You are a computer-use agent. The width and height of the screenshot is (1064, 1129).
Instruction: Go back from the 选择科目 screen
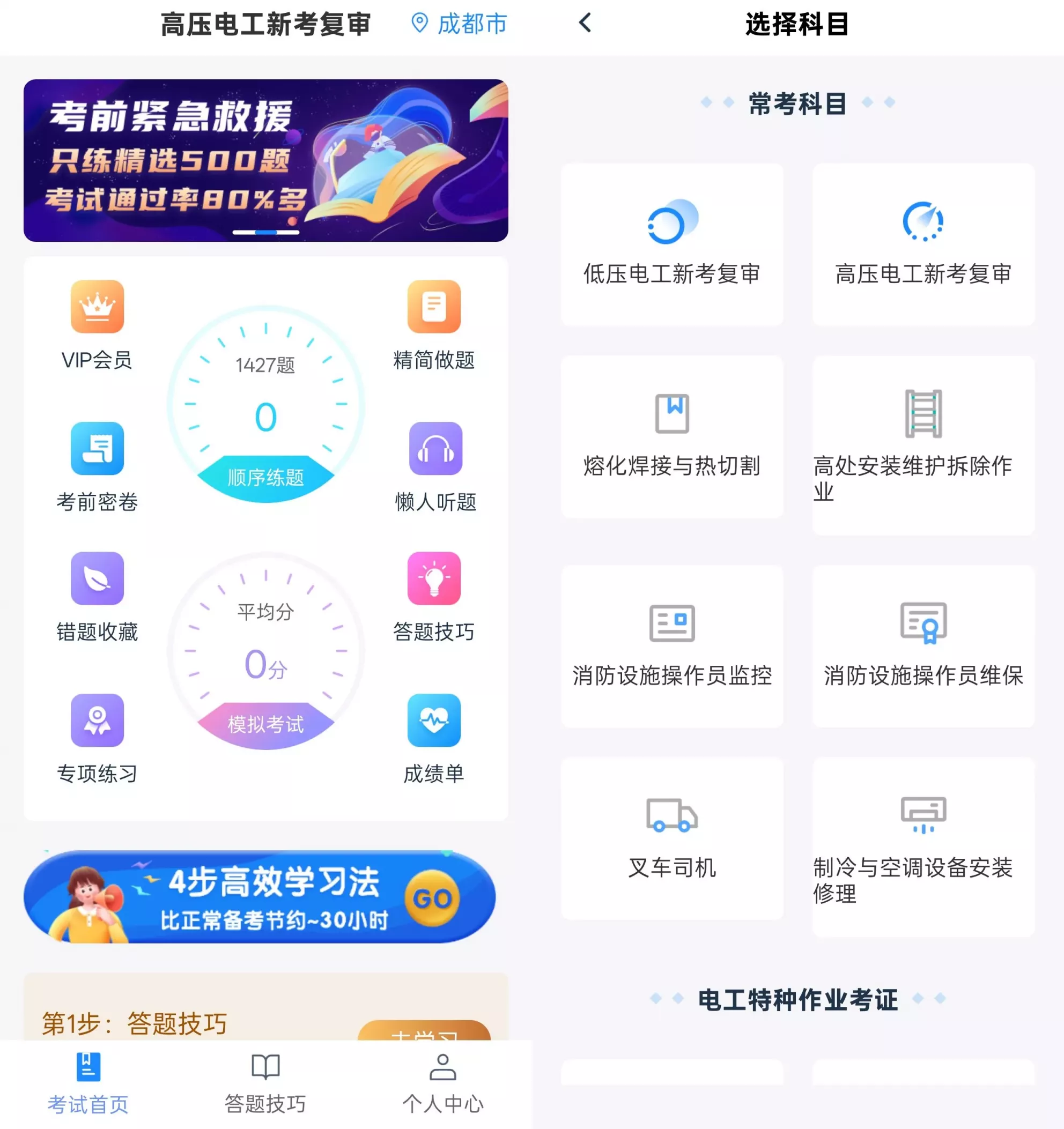coord(585,23)
